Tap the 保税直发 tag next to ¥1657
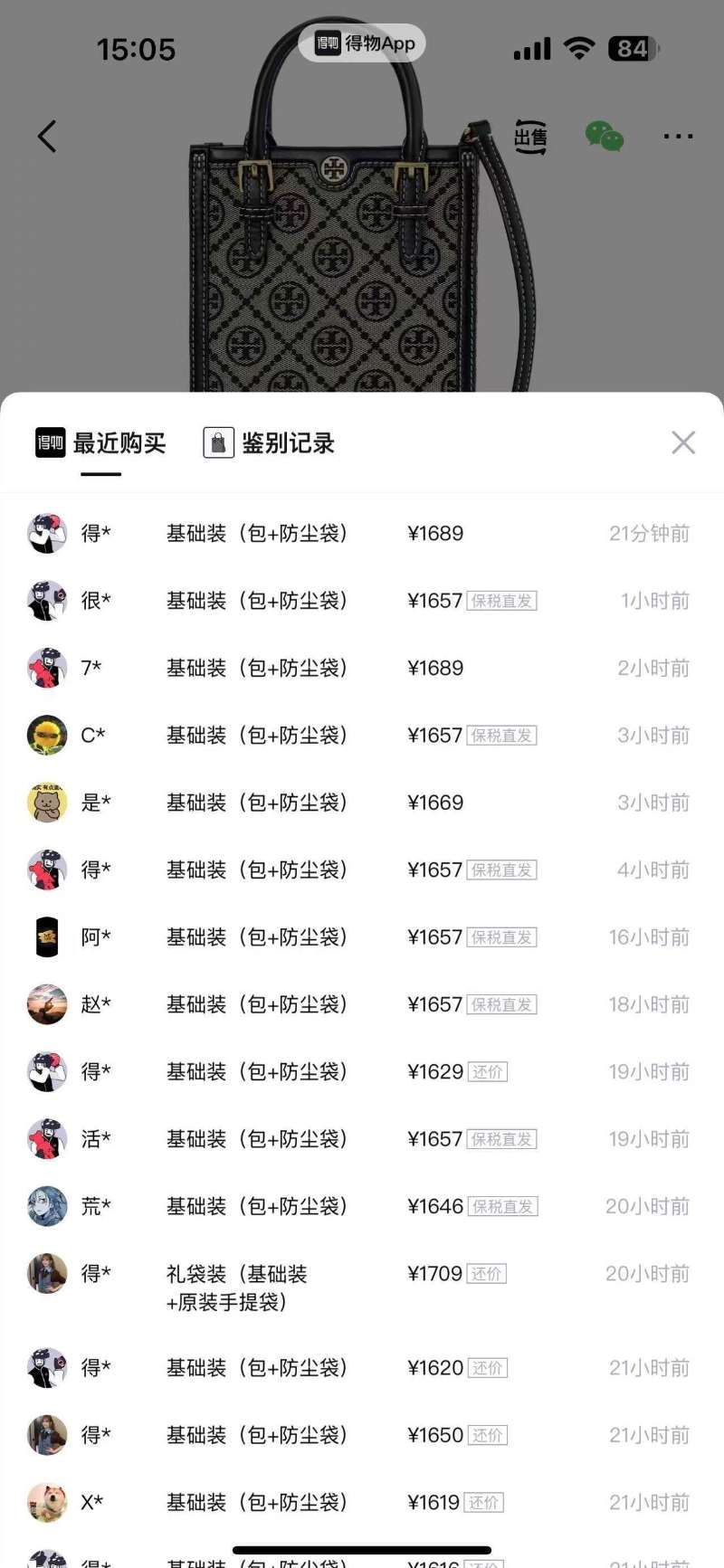 (x=502, y=600)
